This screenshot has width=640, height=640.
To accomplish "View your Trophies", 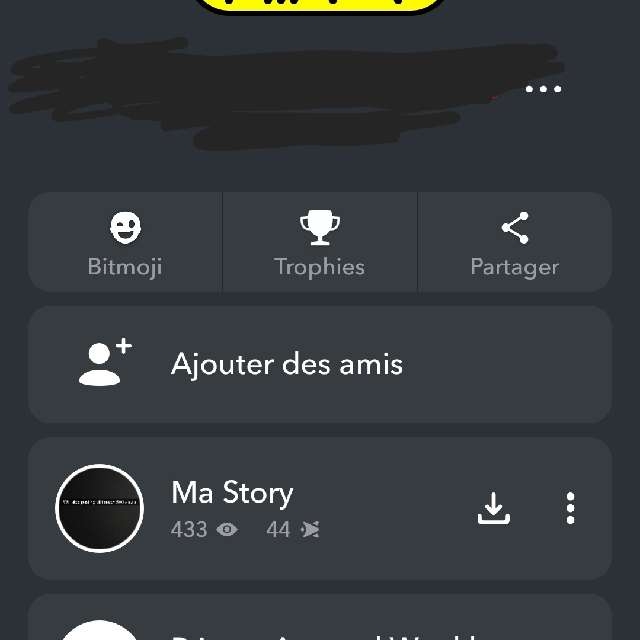I will (x=320, y=243).
